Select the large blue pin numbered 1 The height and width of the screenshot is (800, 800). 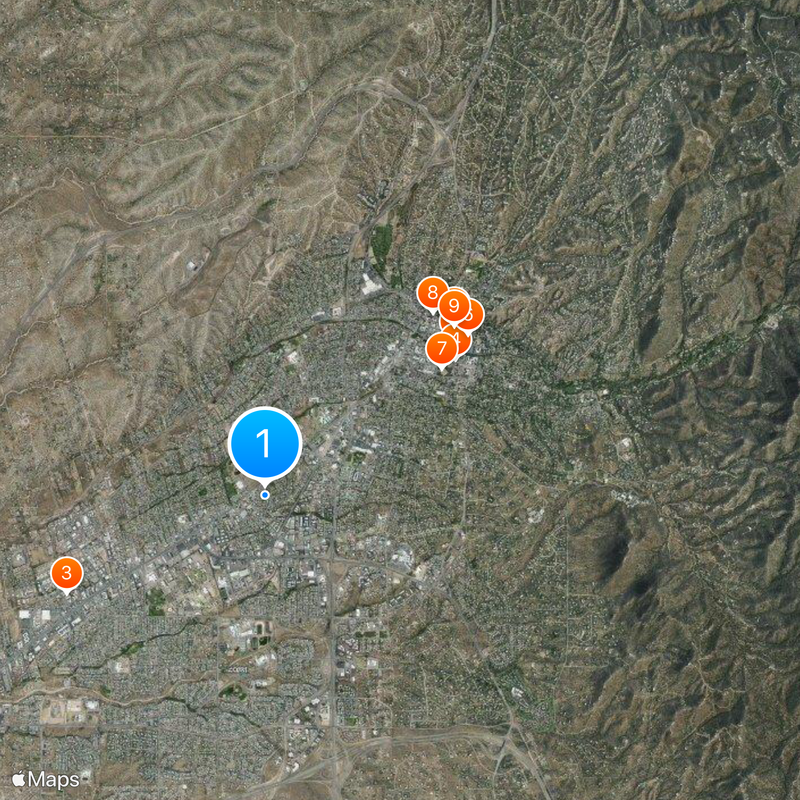tap(265, 443)
